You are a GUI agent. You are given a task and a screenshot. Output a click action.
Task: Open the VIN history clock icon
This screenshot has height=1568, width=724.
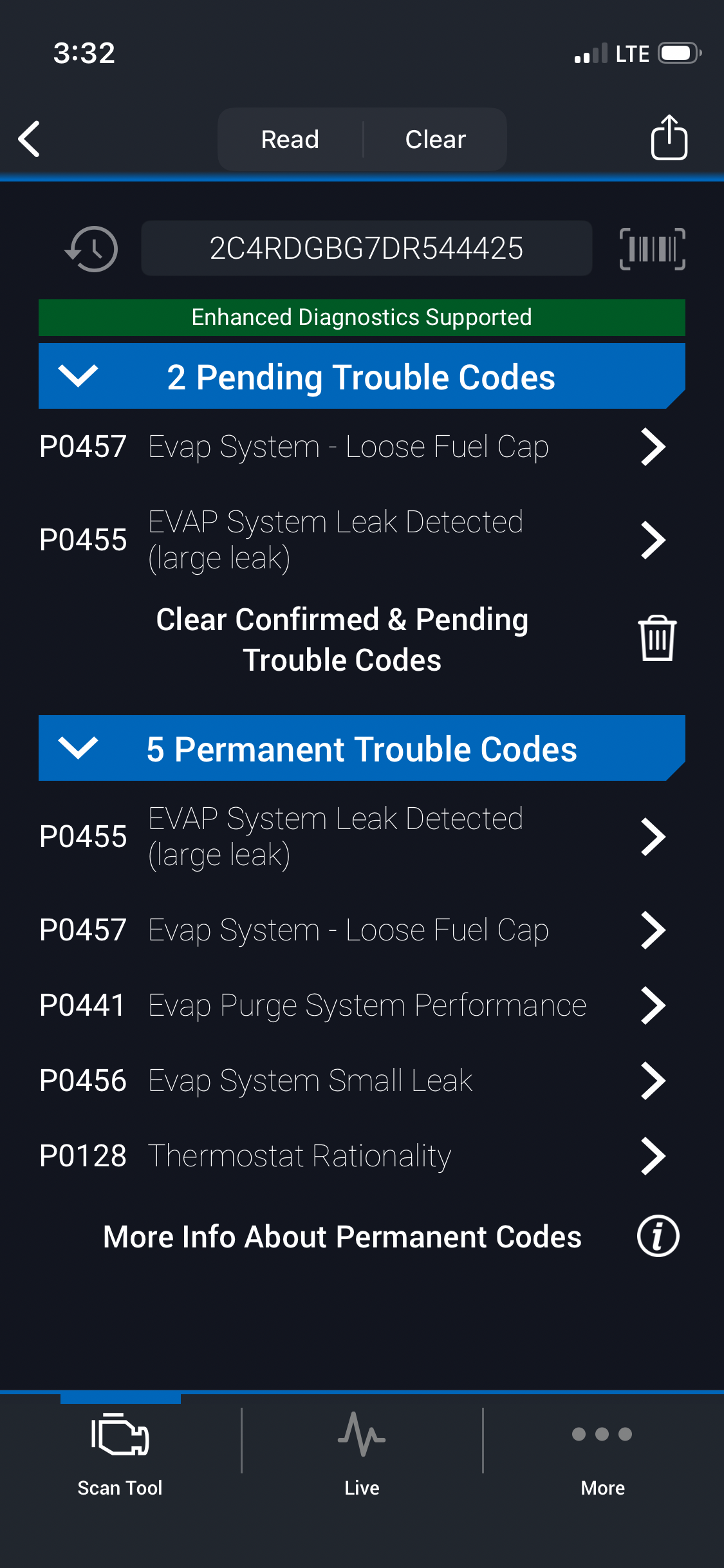click(91, 249)
